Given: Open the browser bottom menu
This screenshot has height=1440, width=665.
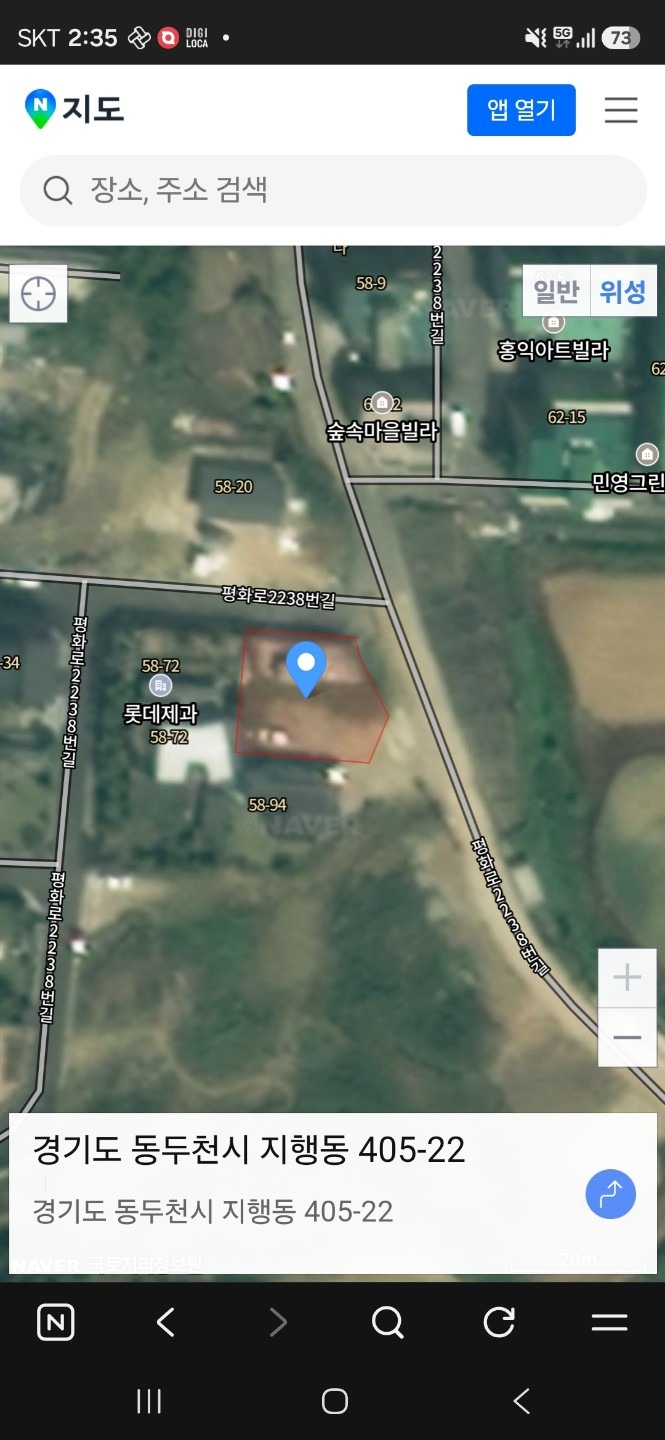Looking at the screenshot, I should coord(609,1322).
